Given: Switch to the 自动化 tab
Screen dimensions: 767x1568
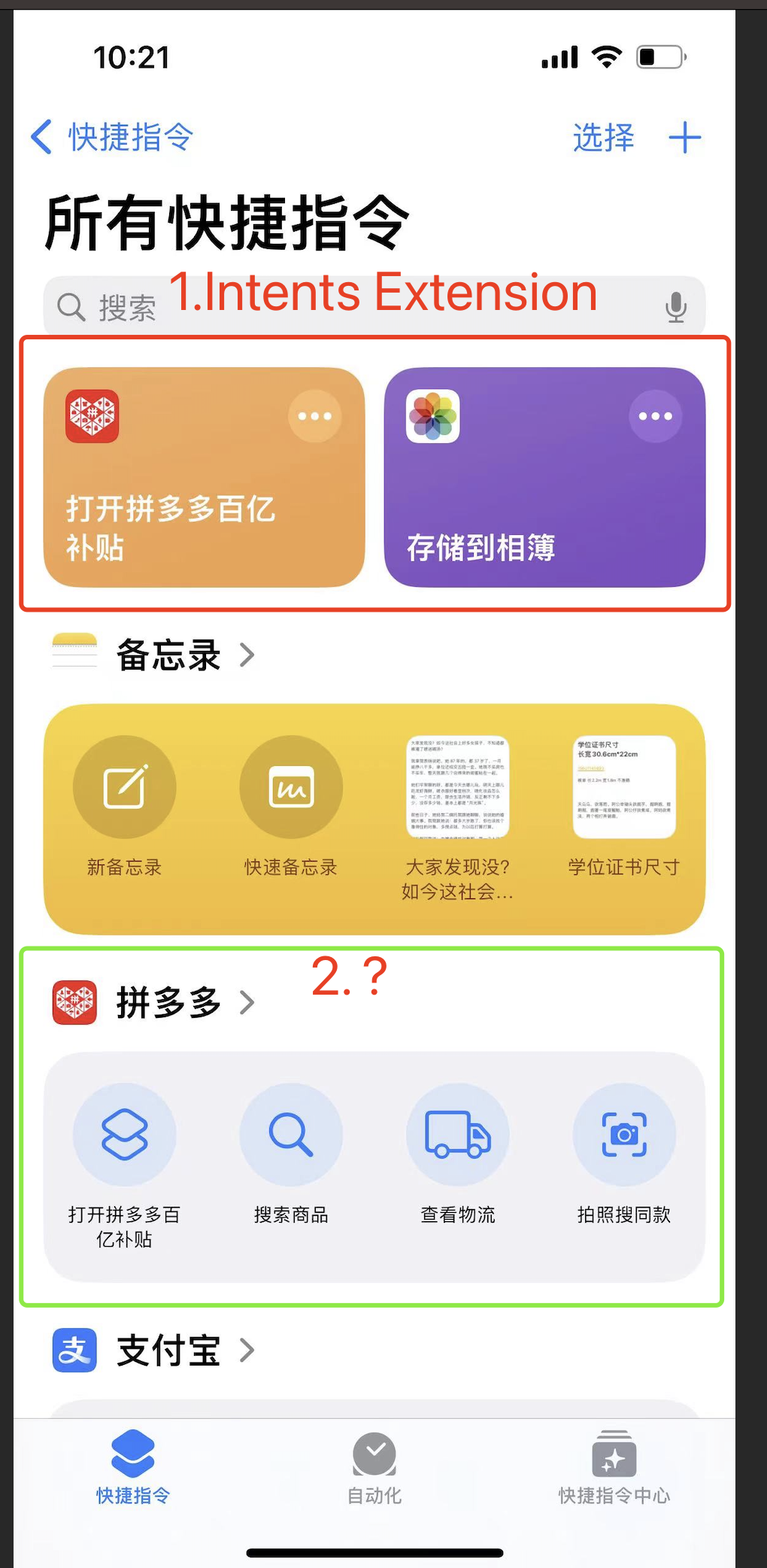Looking at the screenshot, I should tap(374, 1467).
